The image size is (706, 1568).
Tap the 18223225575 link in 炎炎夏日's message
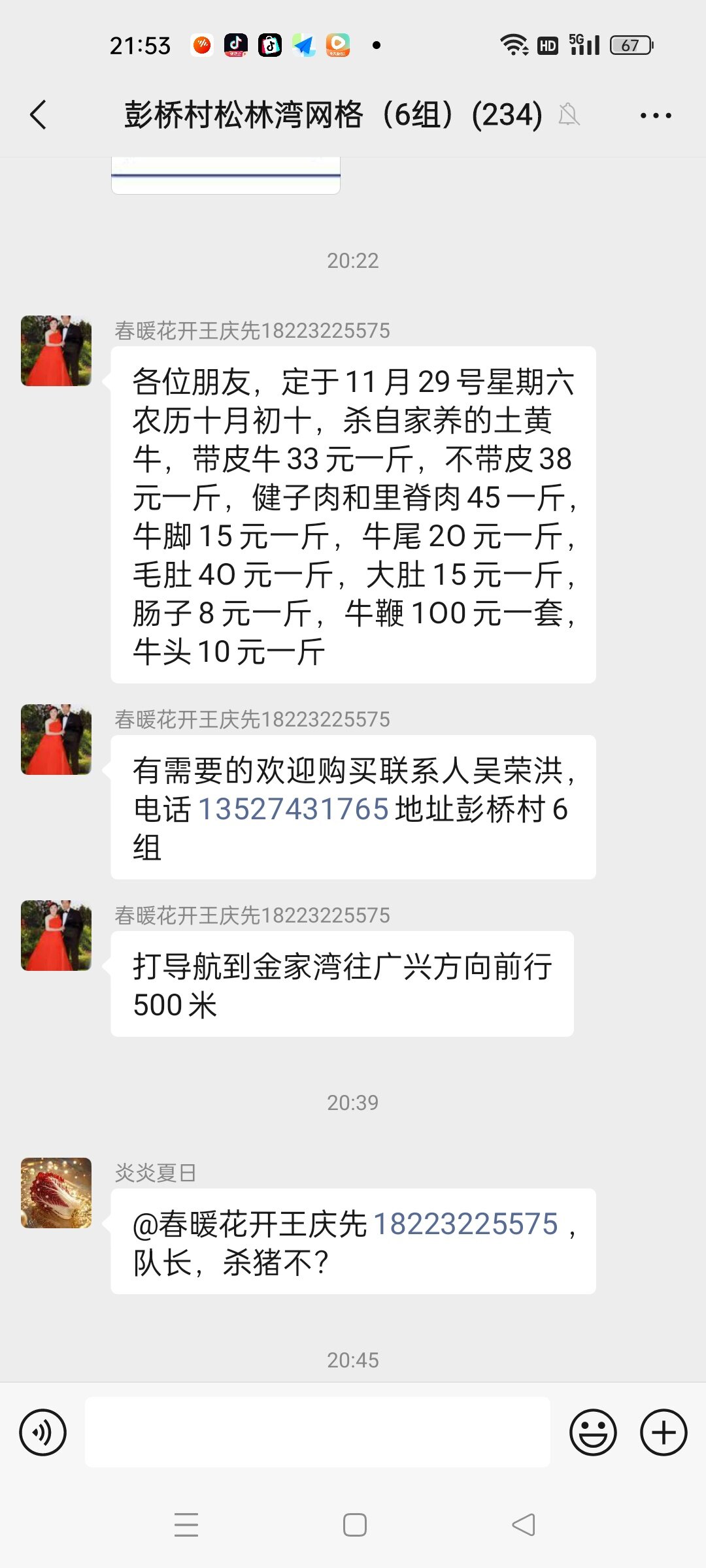pyautogui.click(x=465, y=1224)
